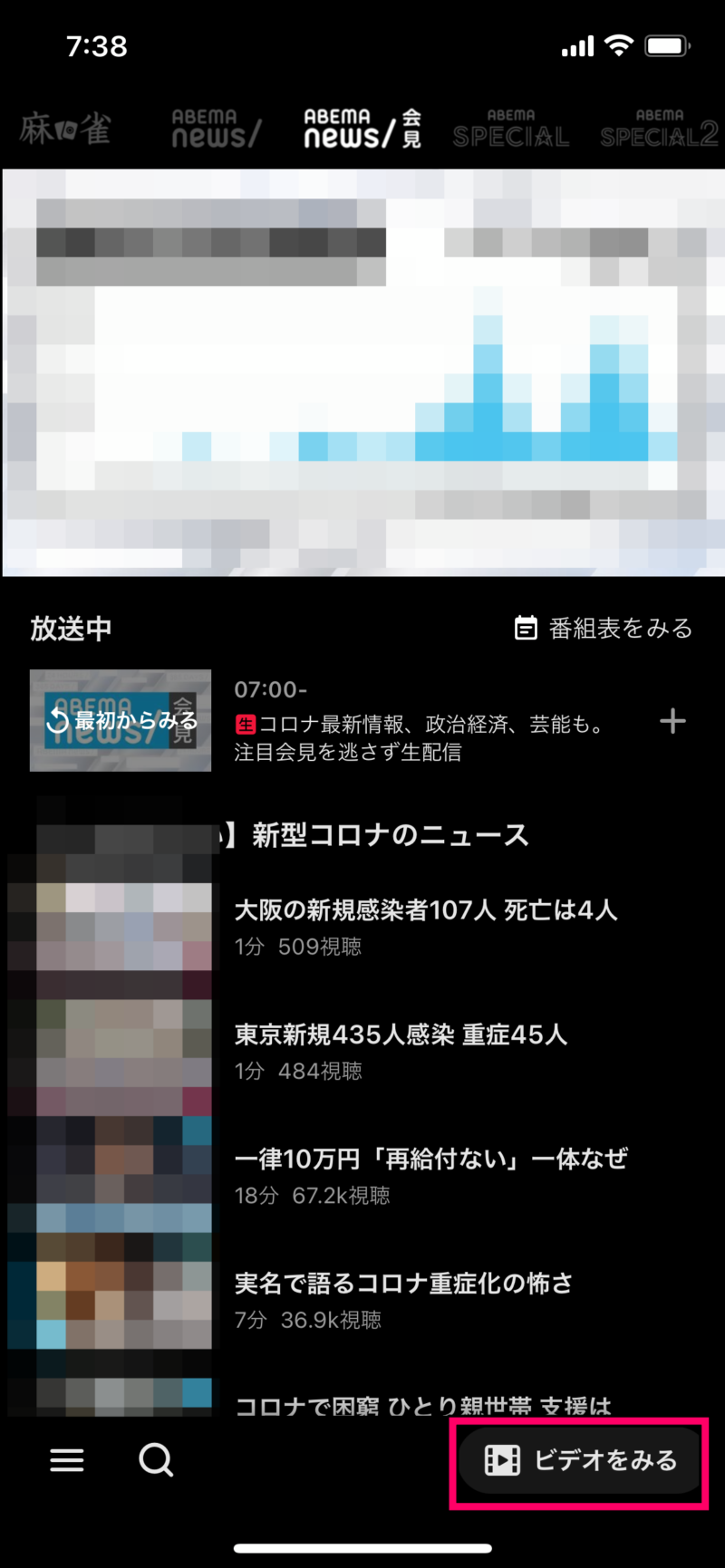Open search with the magnifying glass icon
Screen dimensions: 725x1568
point(155,1459)
